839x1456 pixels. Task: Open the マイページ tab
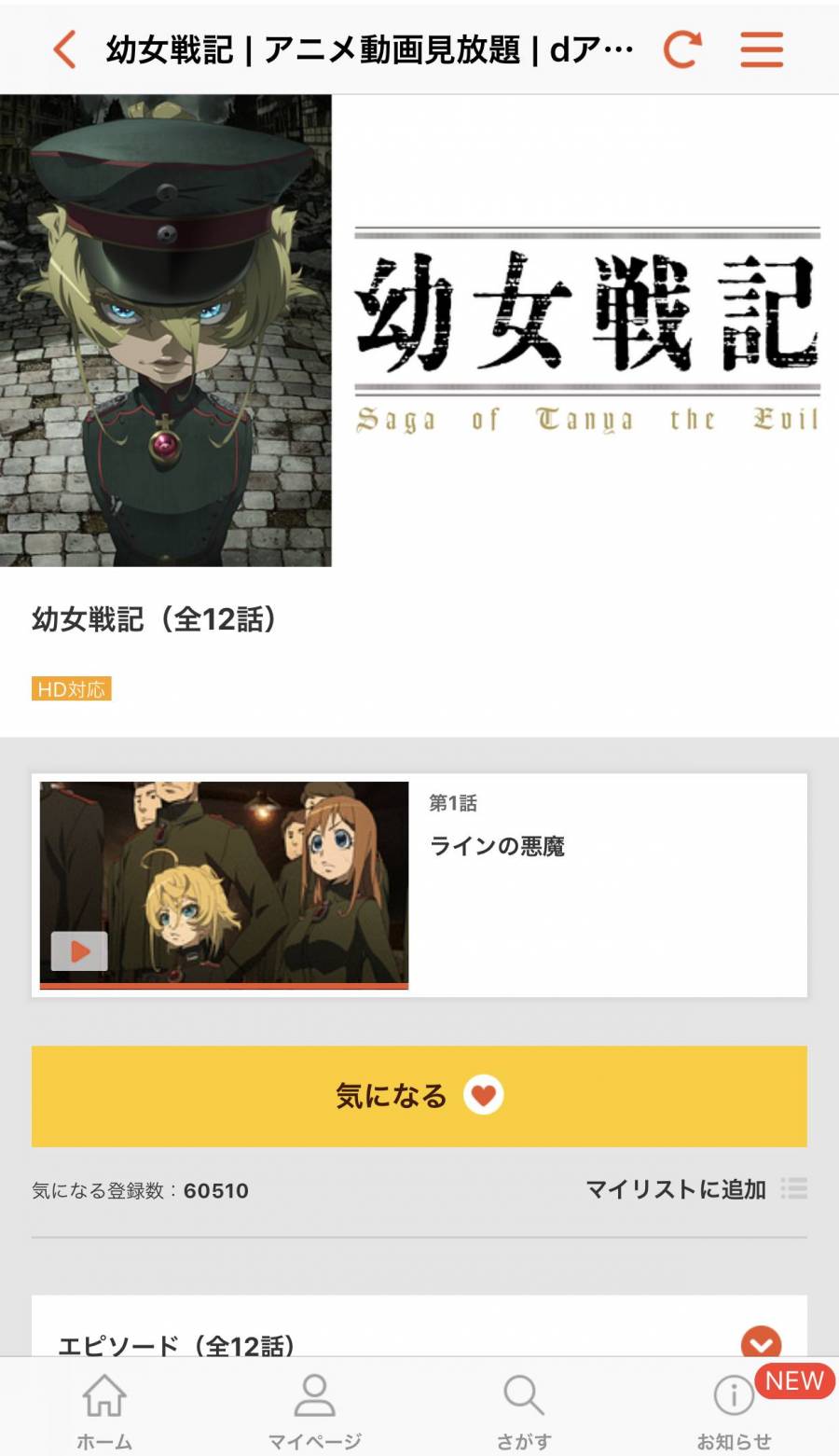pyautogui.click(x=314, y=1410)
